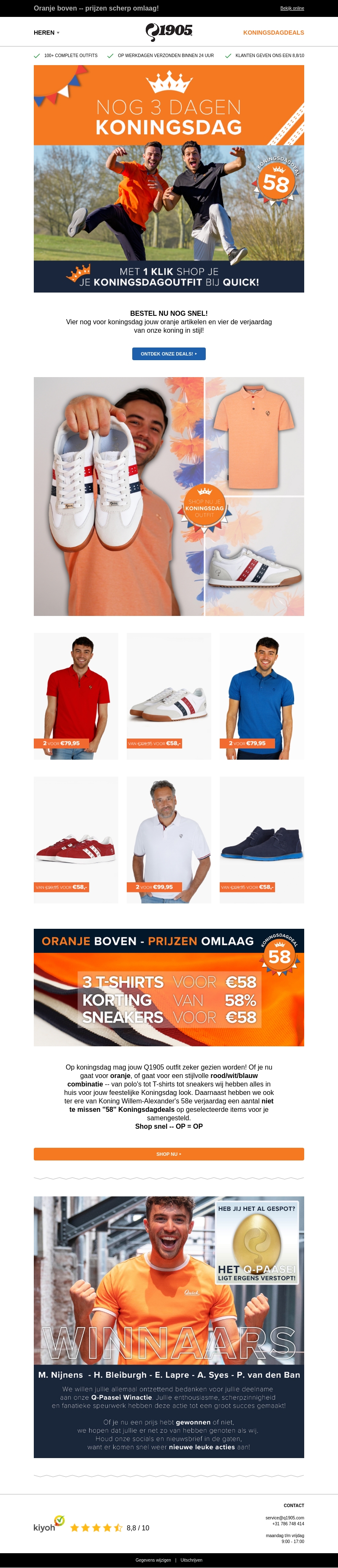Open the Q-Paasei winnaars banner
The width and height of the screenshot is (338, 1568).
tap(169, 1327)
